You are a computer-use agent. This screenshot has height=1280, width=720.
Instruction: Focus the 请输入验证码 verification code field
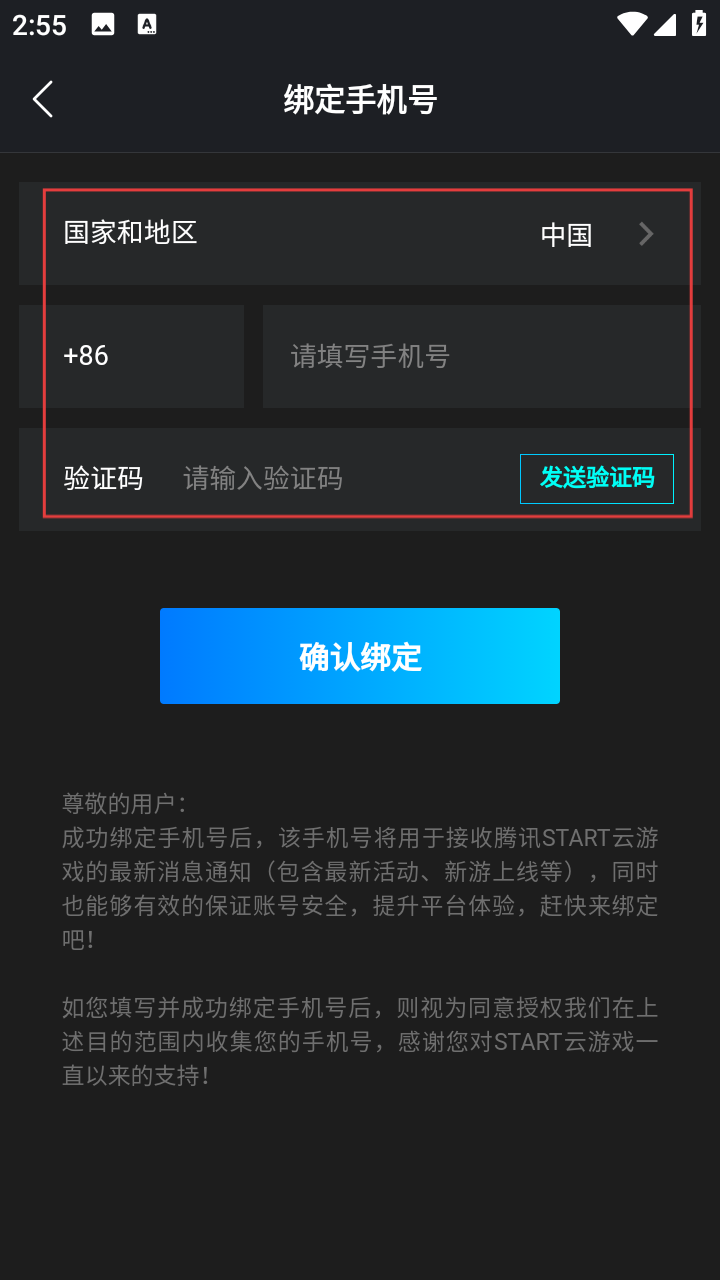pyautogui.click(x=340, y=478)
